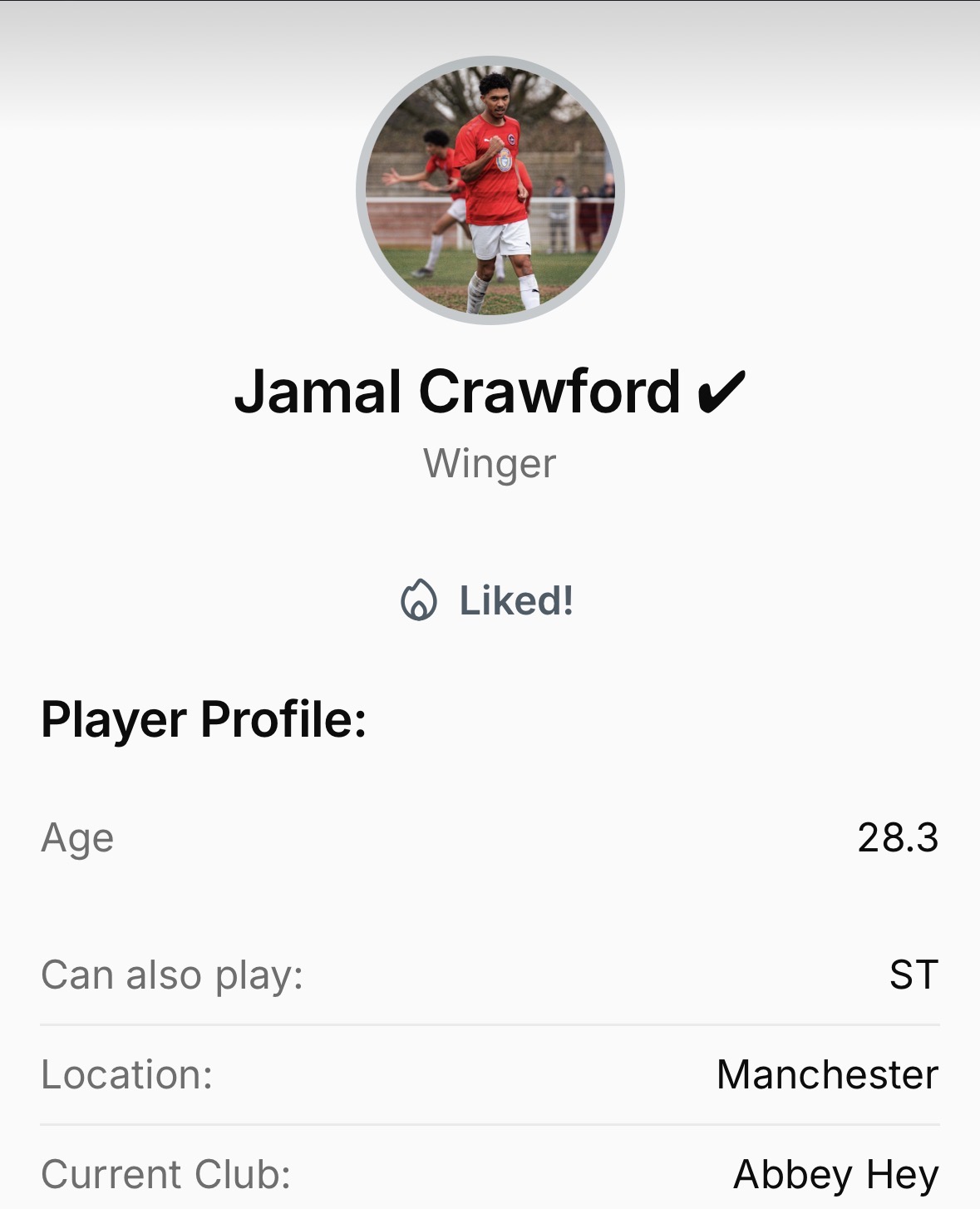The height and width of the screenshot is (1209, 980).
Task: Click the age value 28.3
Action: point(897,840)
